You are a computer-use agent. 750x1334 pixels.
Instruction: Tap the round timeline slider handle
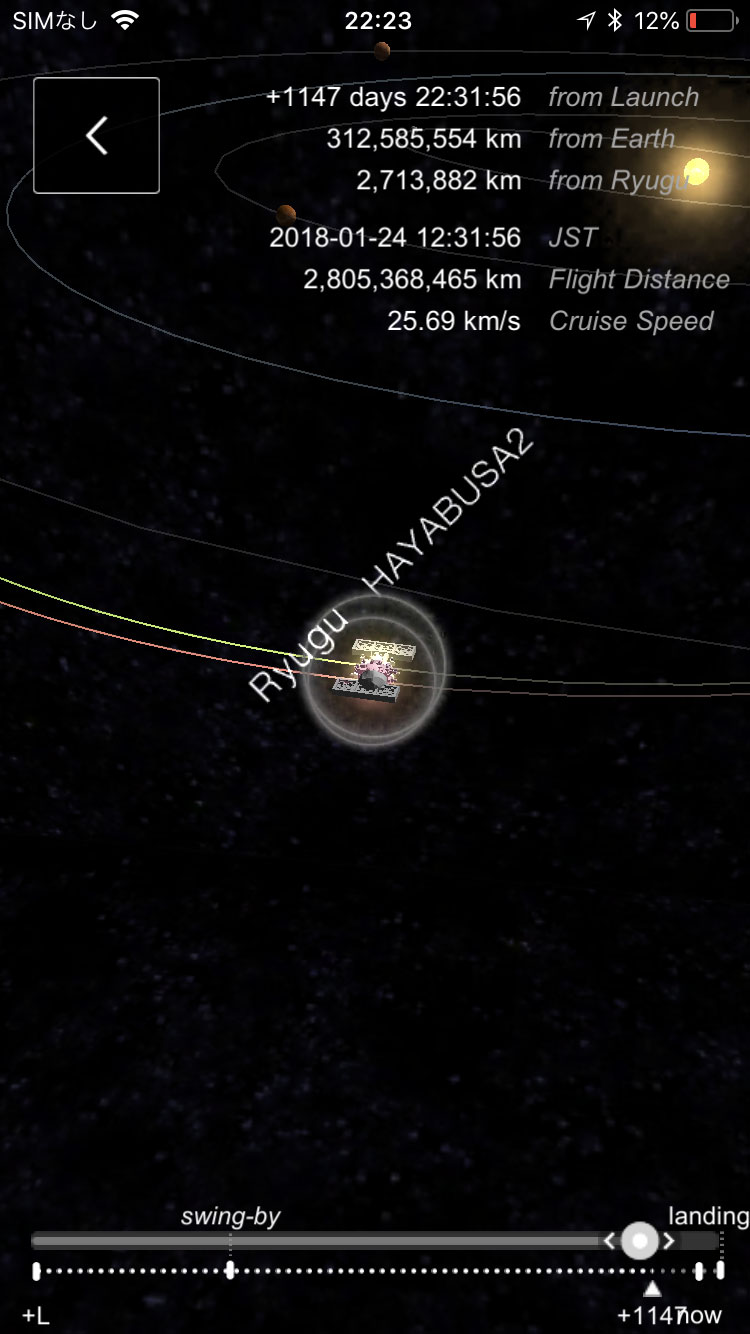pyautogui.click(x=639, y=1242)
